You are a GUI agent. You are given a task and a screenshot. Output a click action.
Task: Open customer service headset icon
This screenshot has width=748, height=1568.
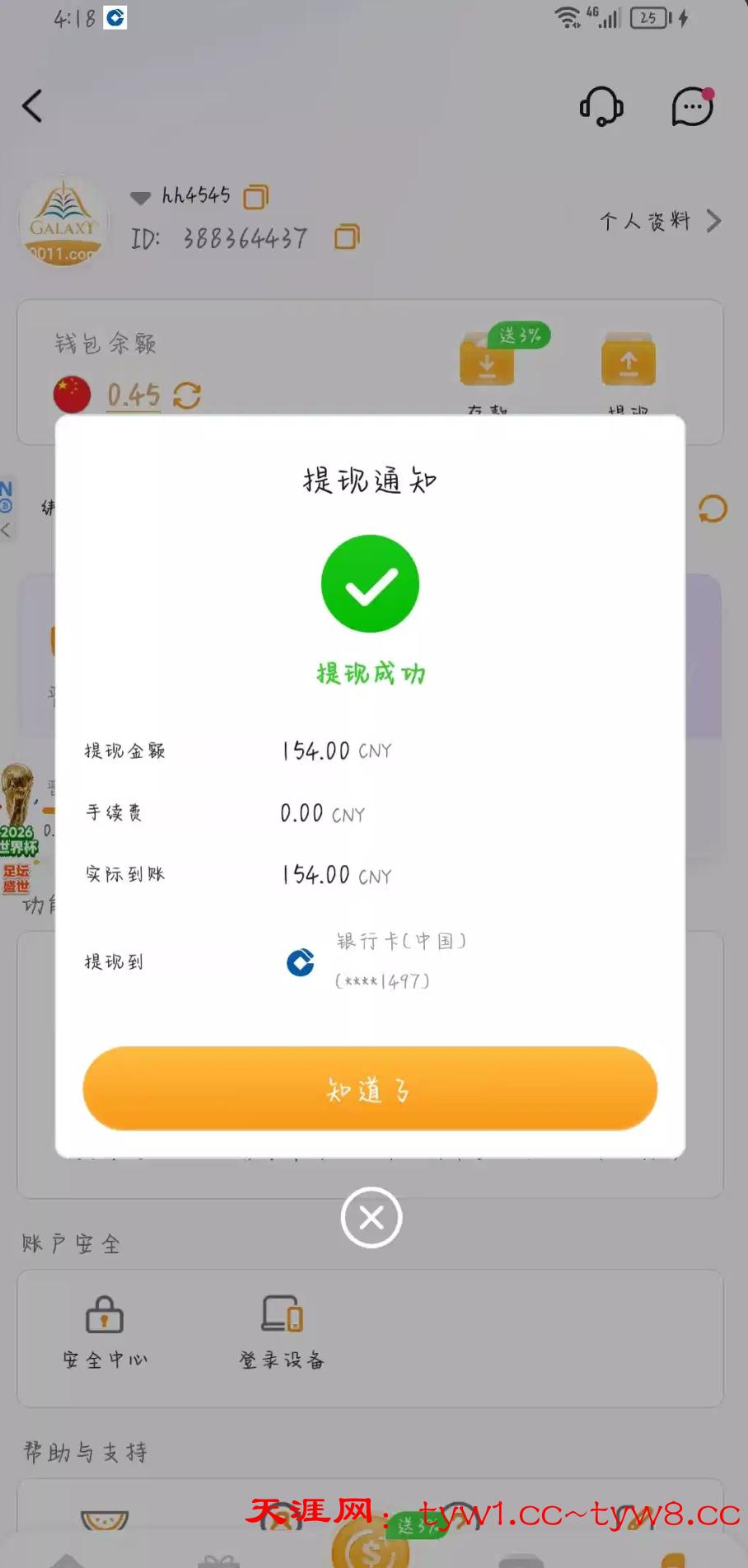click(x=601, y=106)
